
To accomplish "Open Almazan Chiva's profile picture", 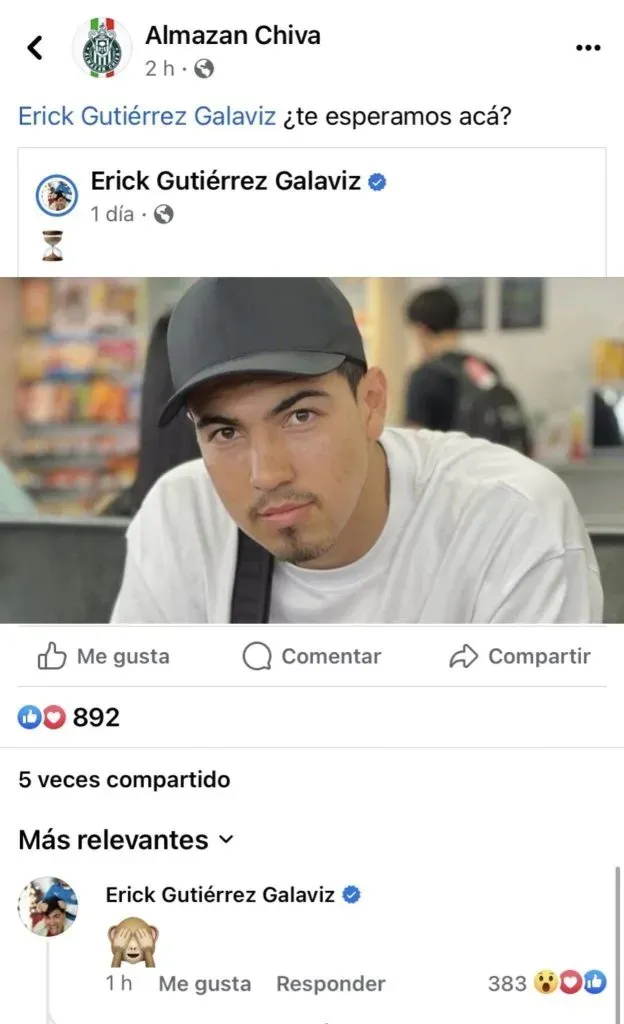I will (101, 48).
